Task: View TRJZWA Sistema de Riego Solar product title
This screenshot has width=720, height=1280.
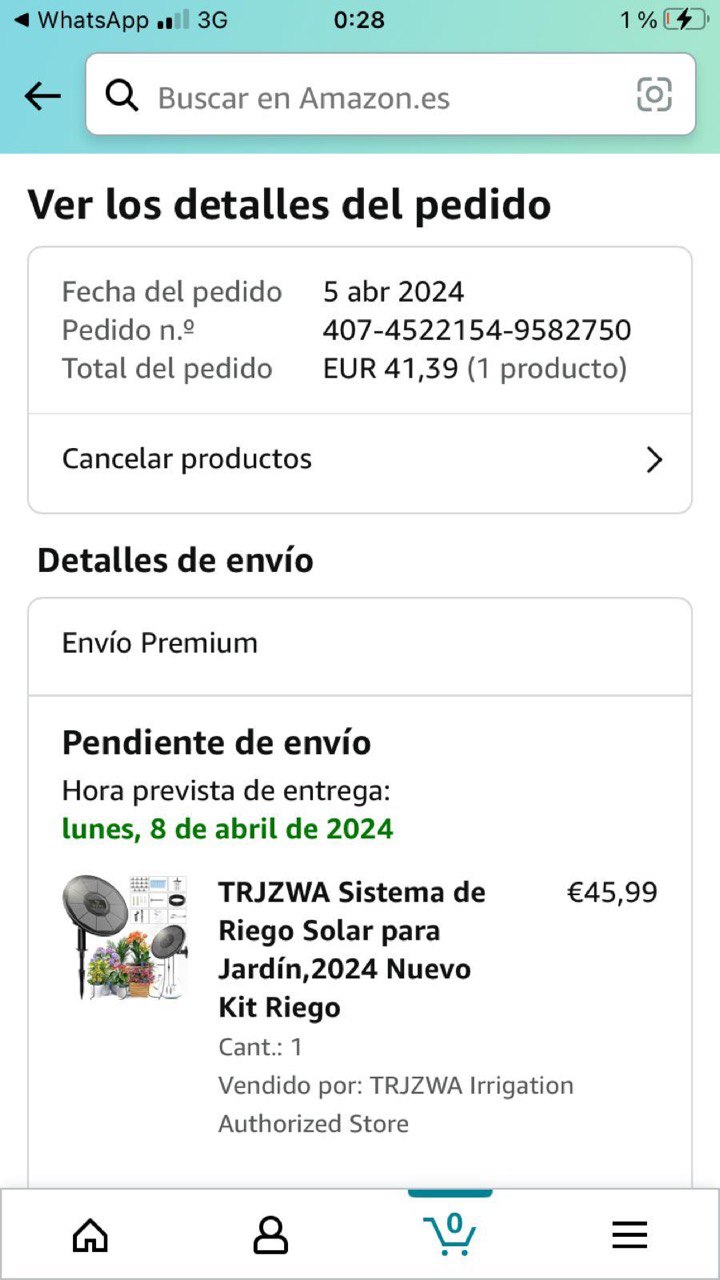Action: [352, 949]
